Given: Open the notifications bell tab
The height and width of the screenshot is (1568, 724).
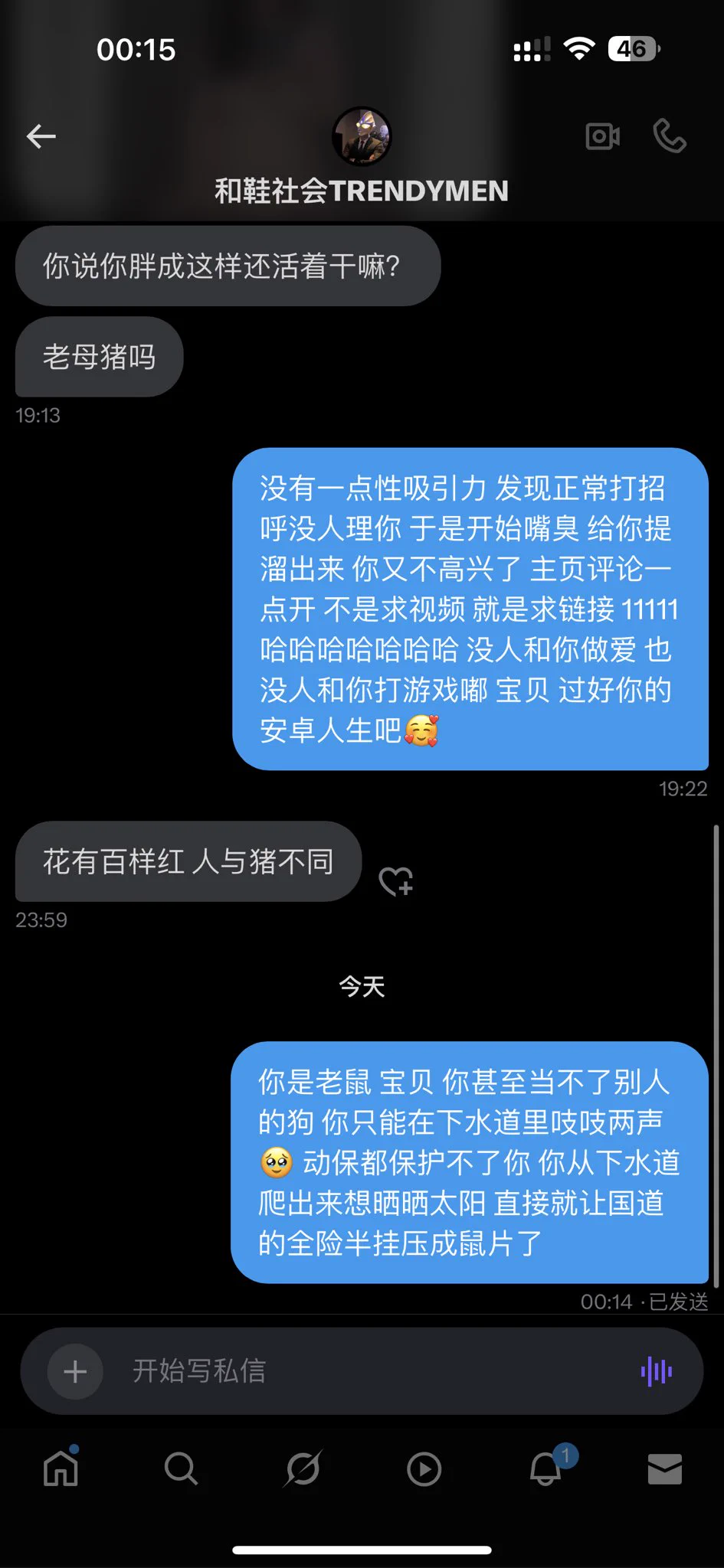Looking at the screenshot, I should coord(545,1468).
